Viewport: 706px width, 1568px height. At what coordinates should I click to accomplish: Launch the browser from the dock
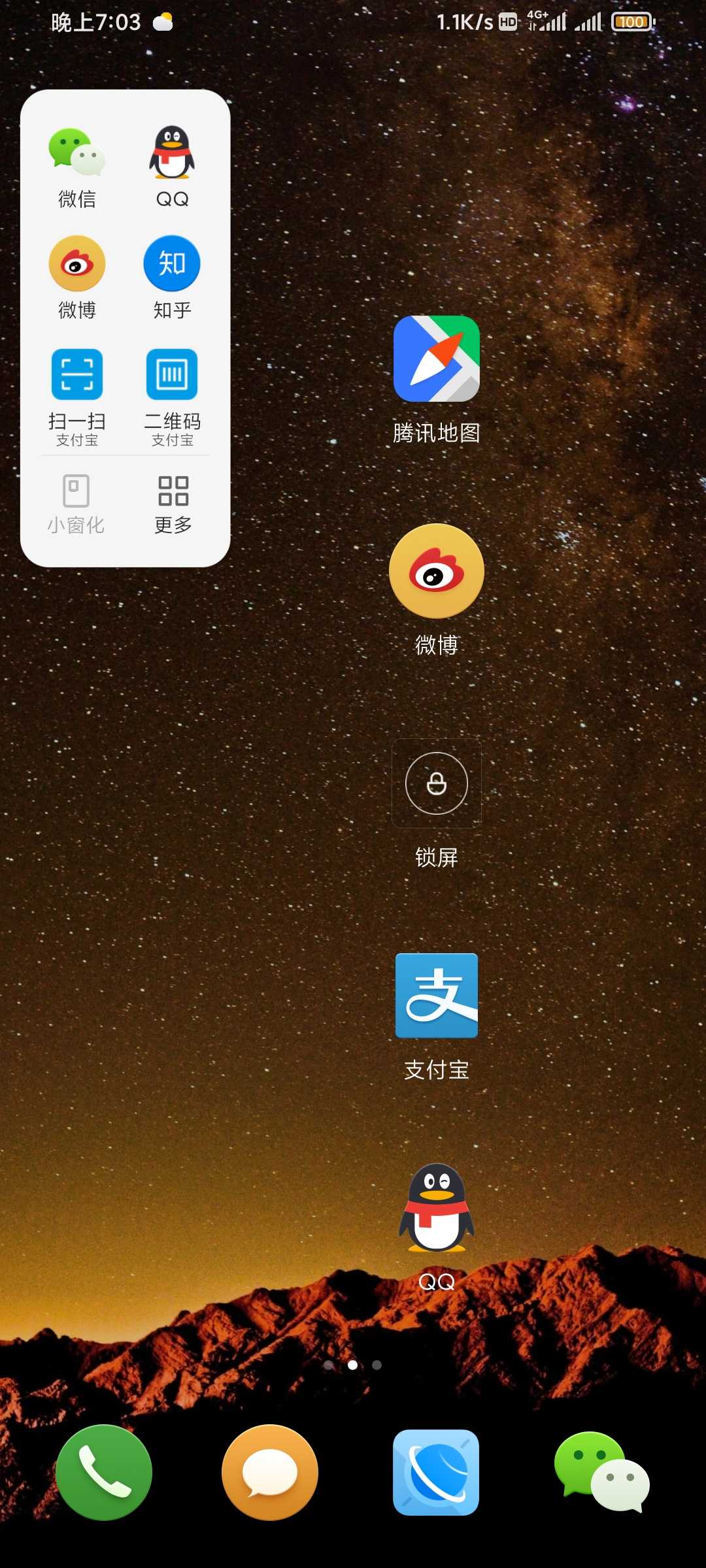pyautogui.click(x=436, y=1473)
